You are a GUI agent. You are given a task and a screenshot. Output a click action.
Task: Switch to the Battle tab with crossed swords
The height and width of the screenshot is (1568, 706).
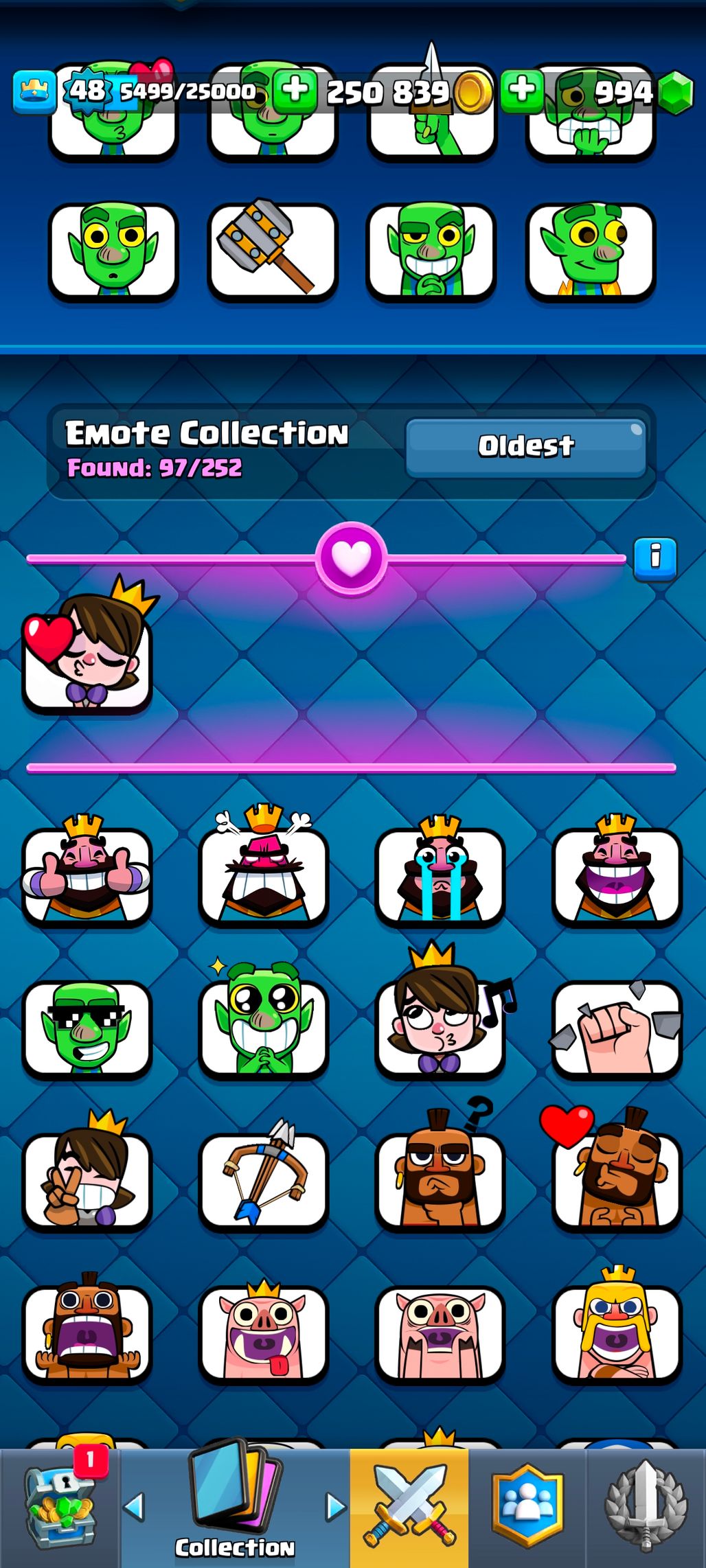tap(409, 1508)
